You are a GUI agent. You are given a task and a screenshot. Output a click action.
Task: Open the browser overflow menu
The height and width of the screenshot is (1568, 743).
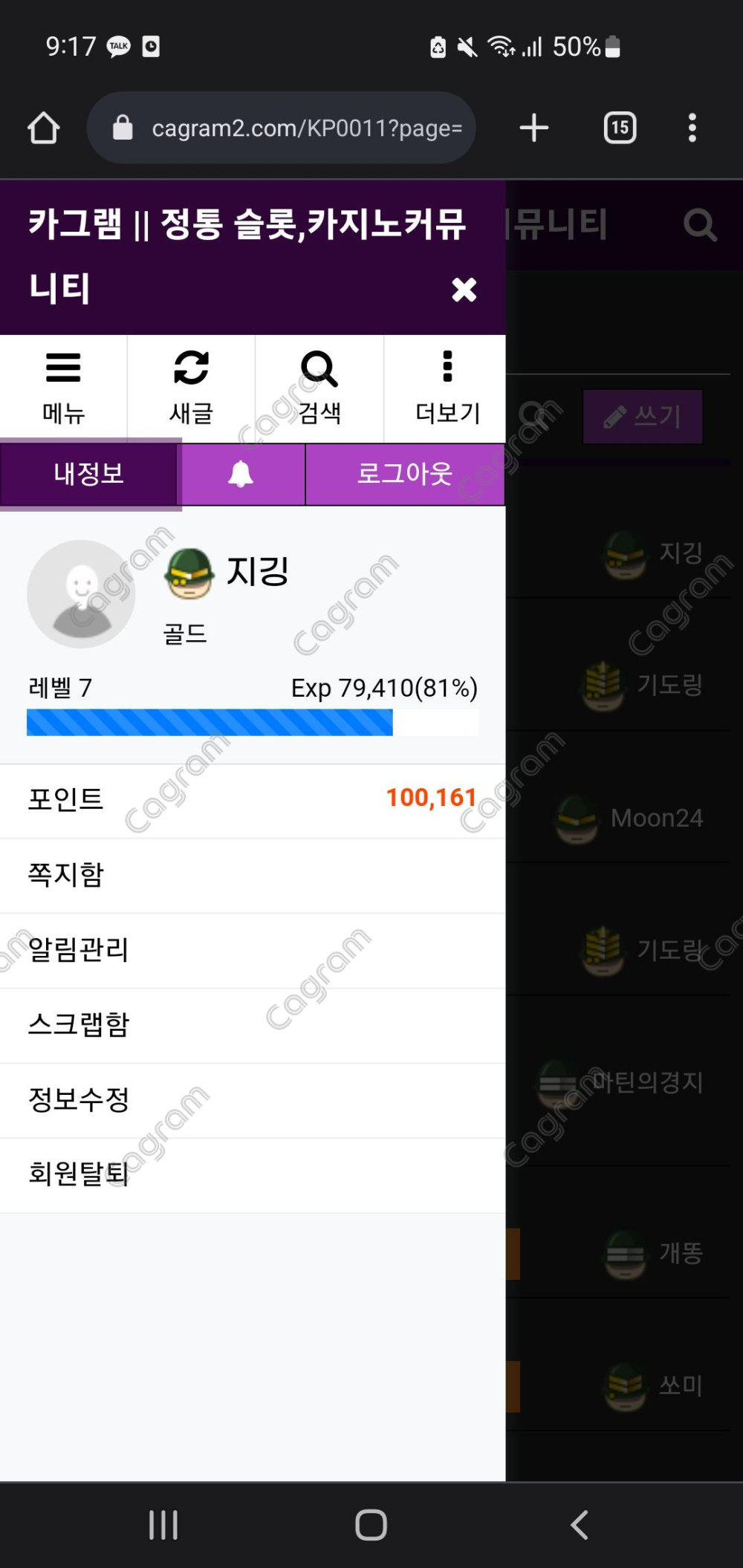pyautogui.click(x=692, y=128)
